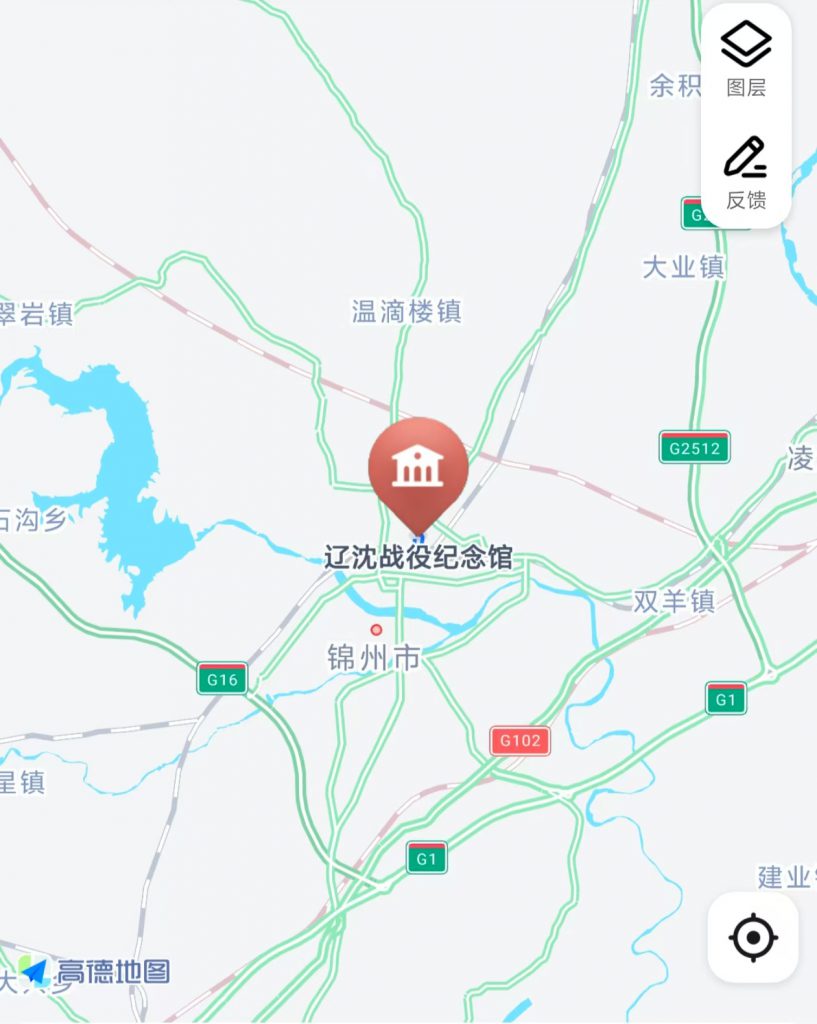Recenter map on my current location
The height and width of the screenshot is (1024, 817).
[753, 938]
